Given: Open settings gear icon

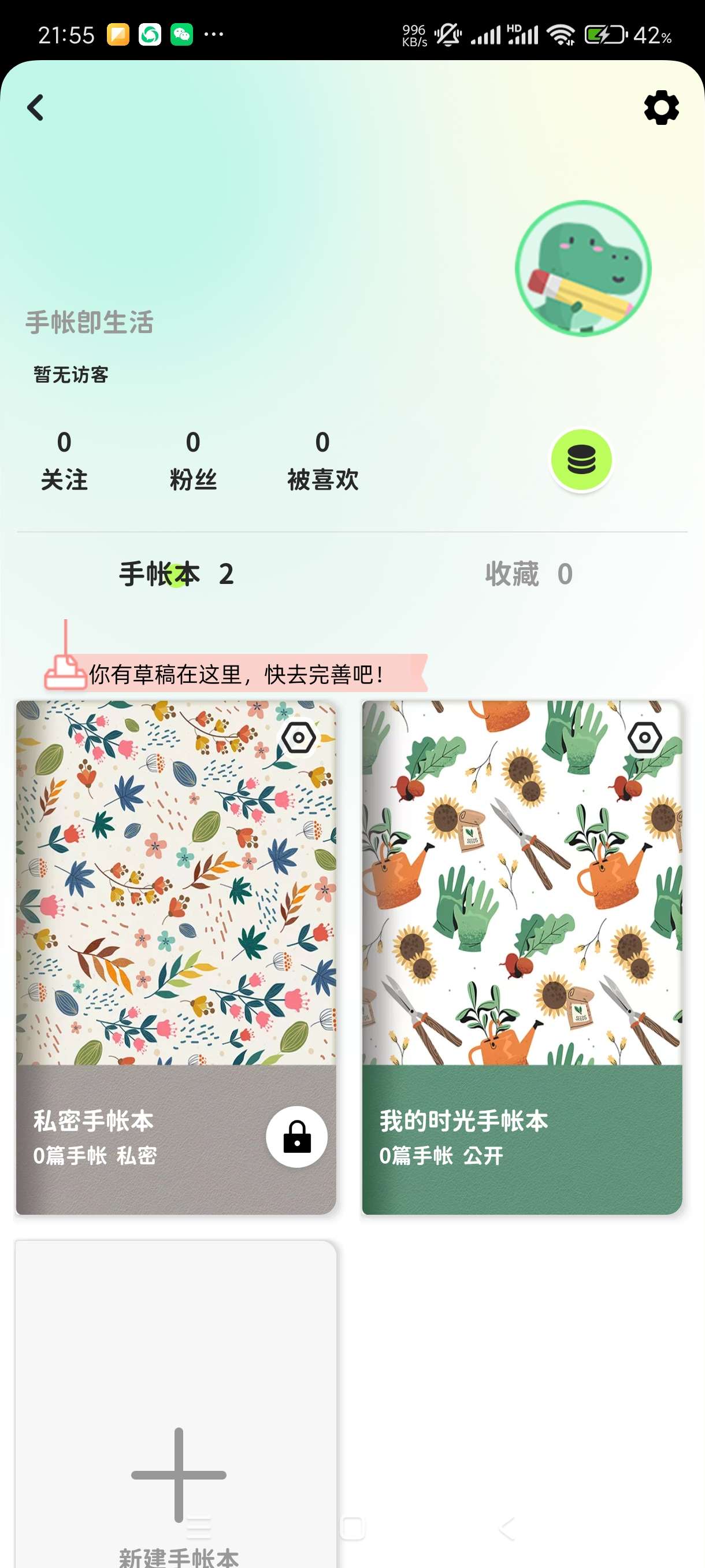Looking at the screenshot, I should [661, 108].
